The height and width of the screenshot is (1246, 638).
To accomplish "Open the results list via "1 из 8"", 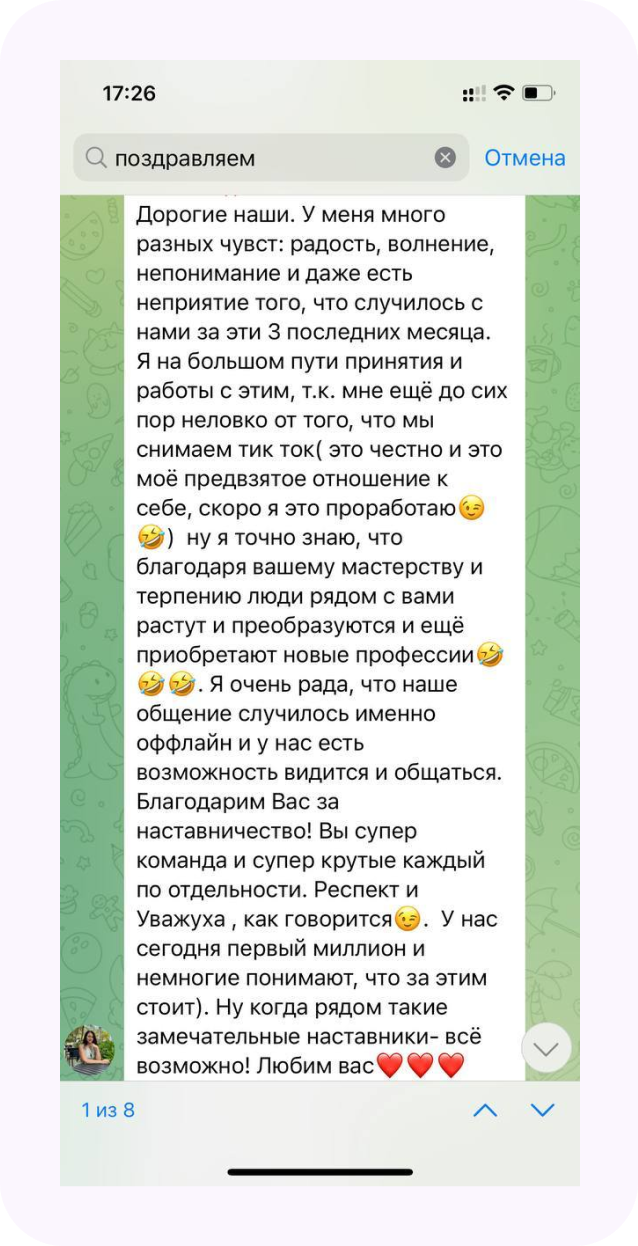I will coord(108,1110).
